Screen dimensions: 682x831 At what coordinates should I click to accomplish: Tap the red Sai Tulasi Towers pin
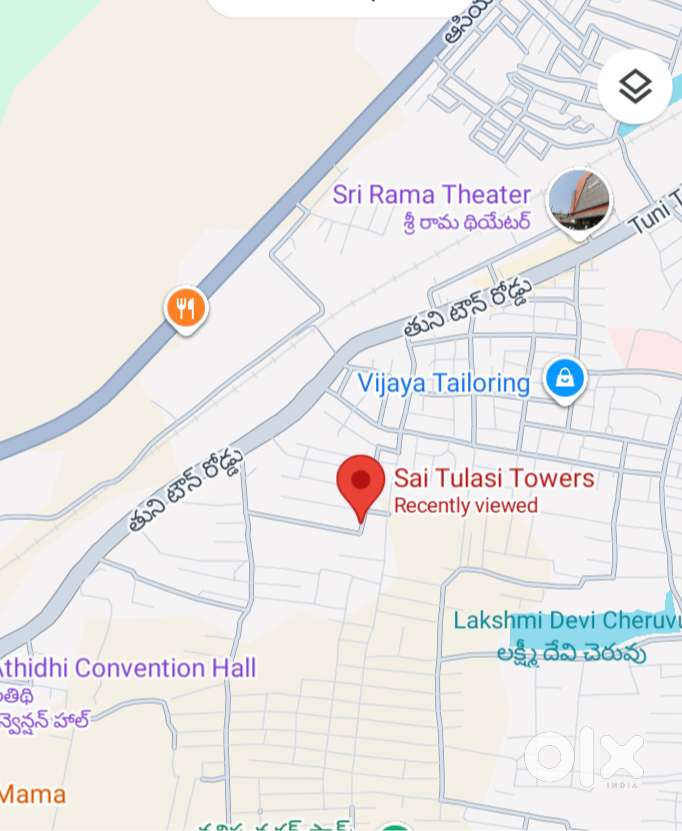361,485
